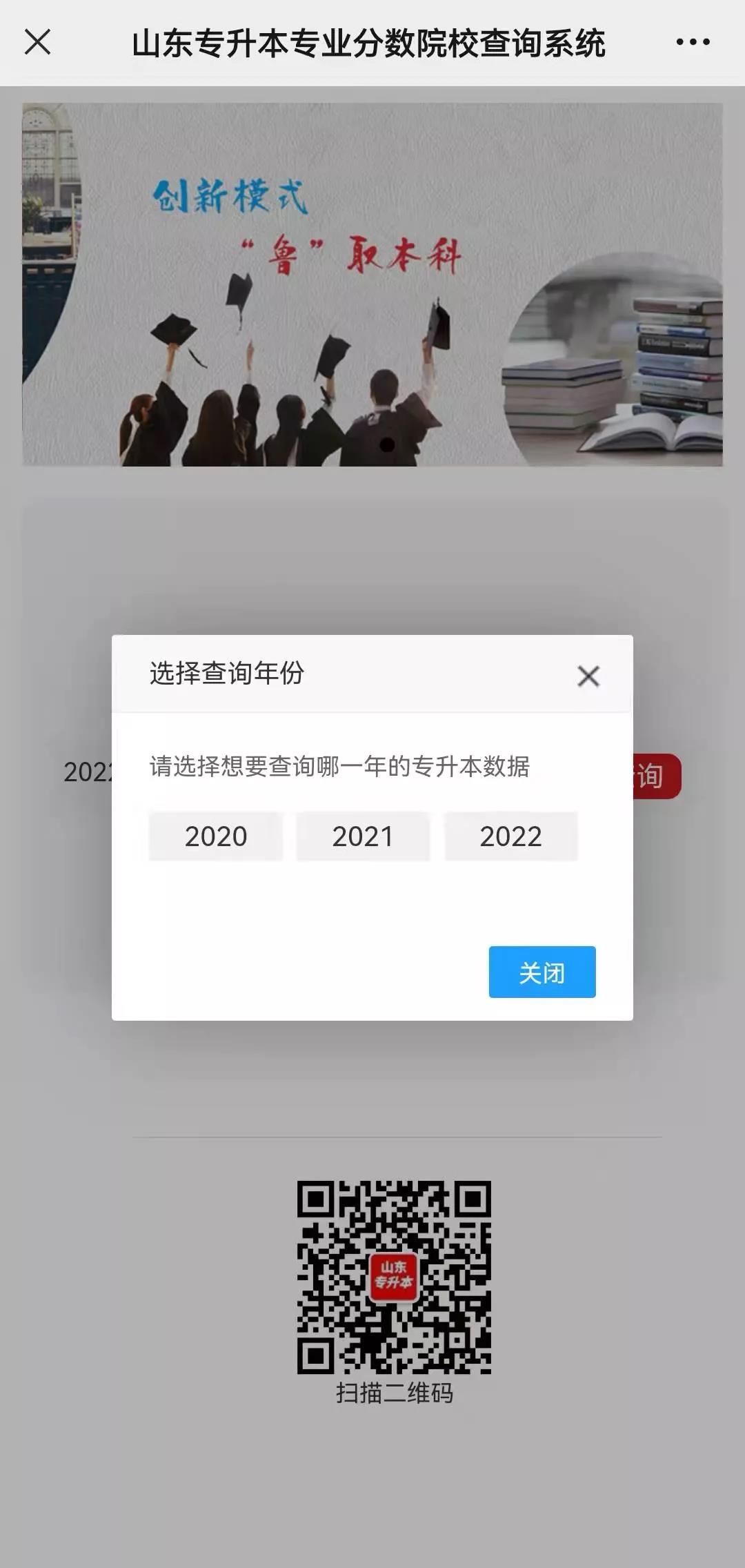Viewport: 745px width, 1568px height.
Task: Open the three-dot overflow menu
Action: click(693, 42)
